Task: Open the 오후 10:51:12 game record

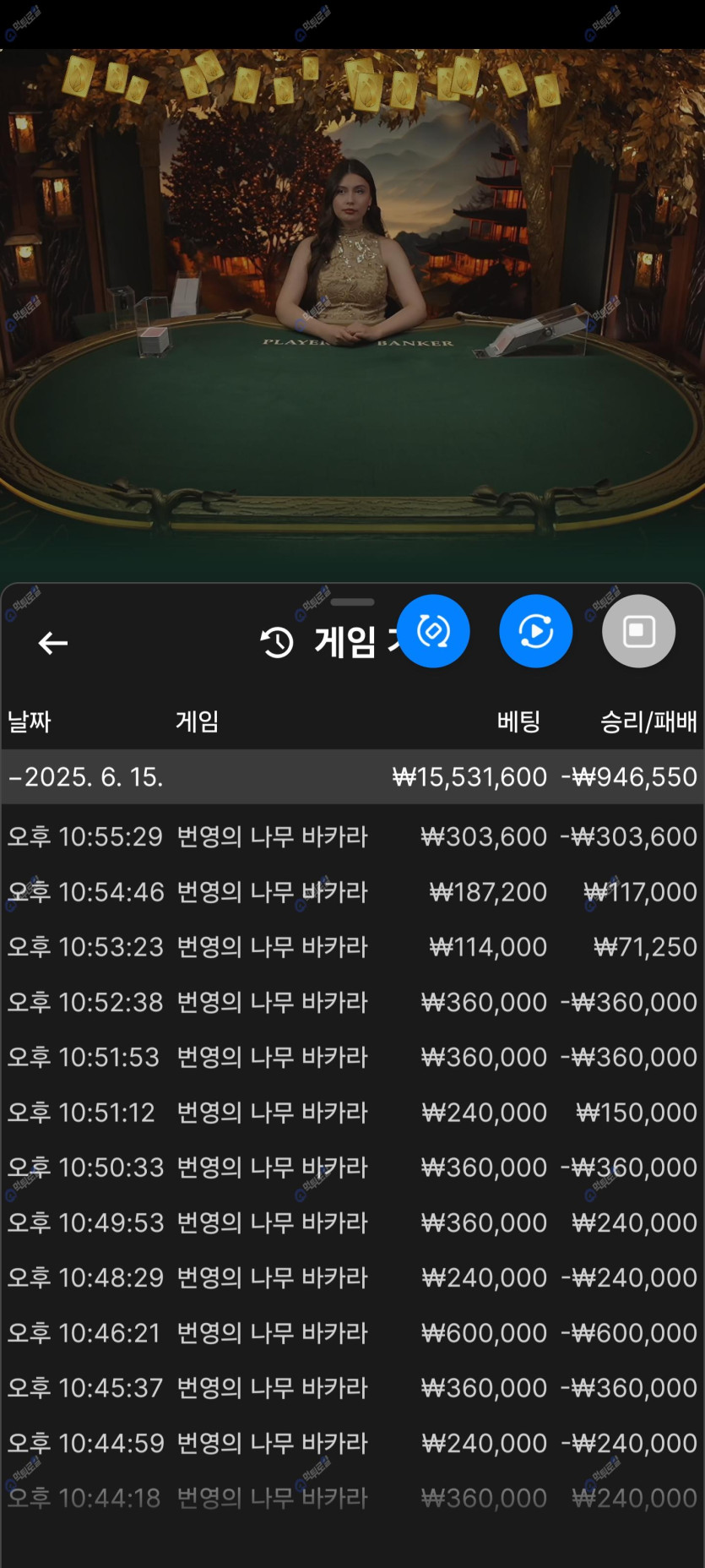Action: [352, 1112]
